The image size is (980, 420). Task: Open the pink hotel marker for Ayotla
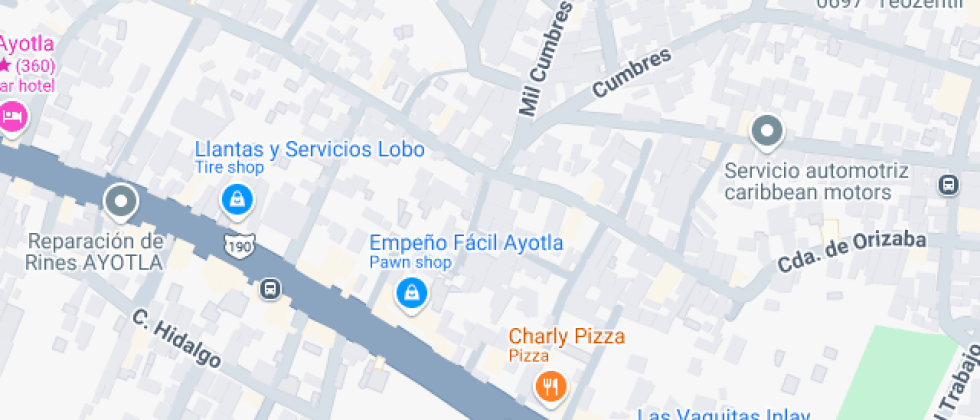tap(12, 115)
